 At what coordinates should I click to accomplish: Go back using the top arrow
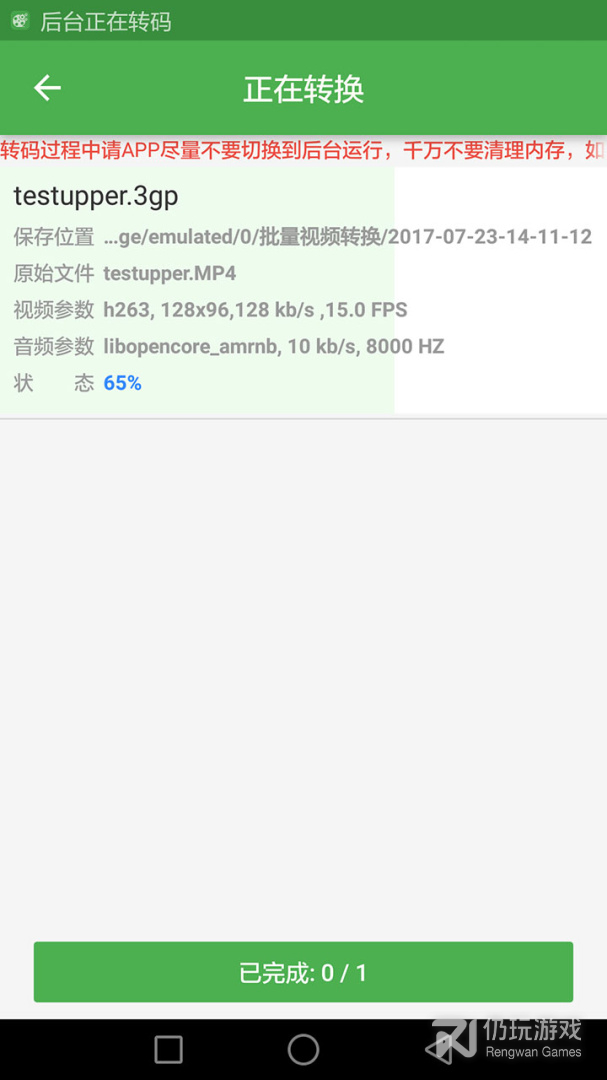(47, 88)
